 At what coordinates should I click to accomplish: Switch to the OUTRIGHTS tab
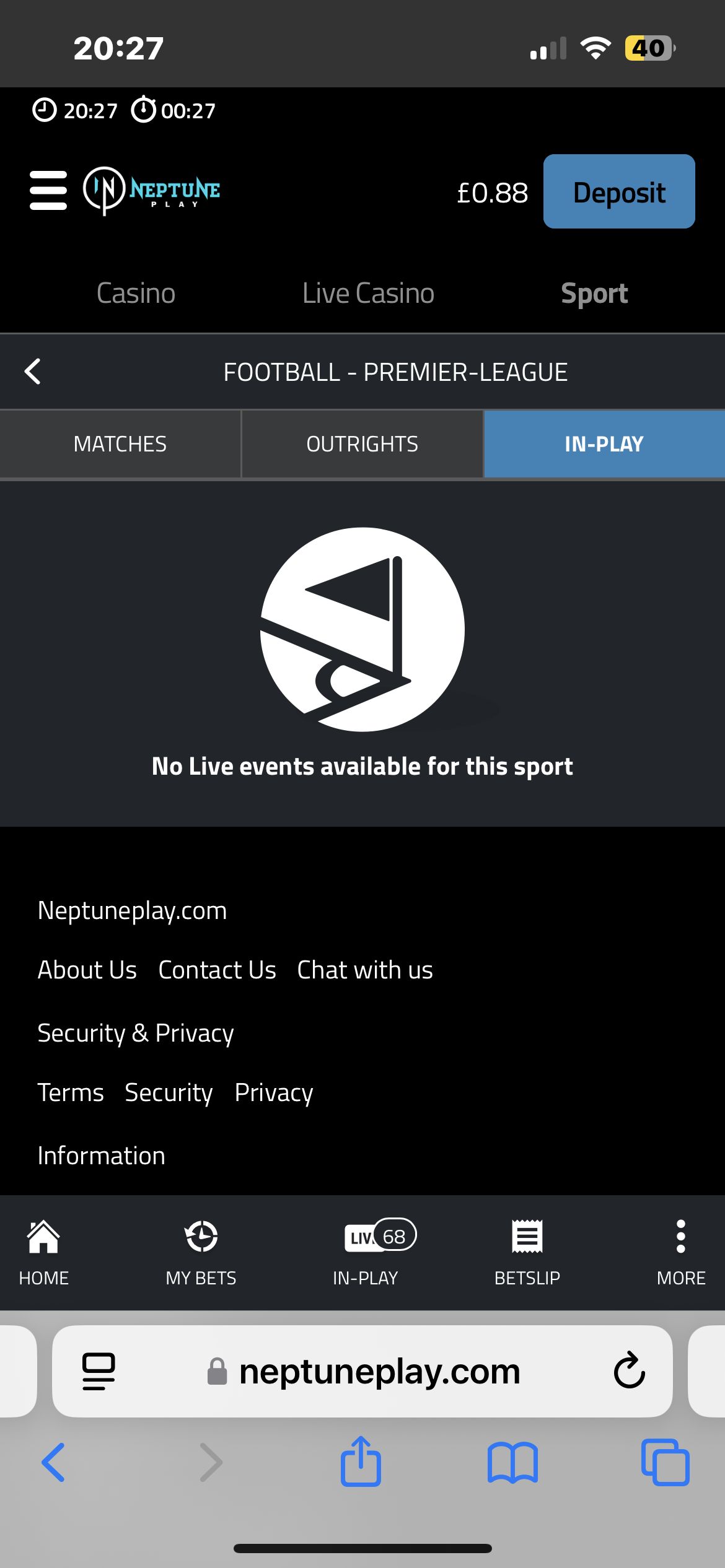click(x=362, y=443)
